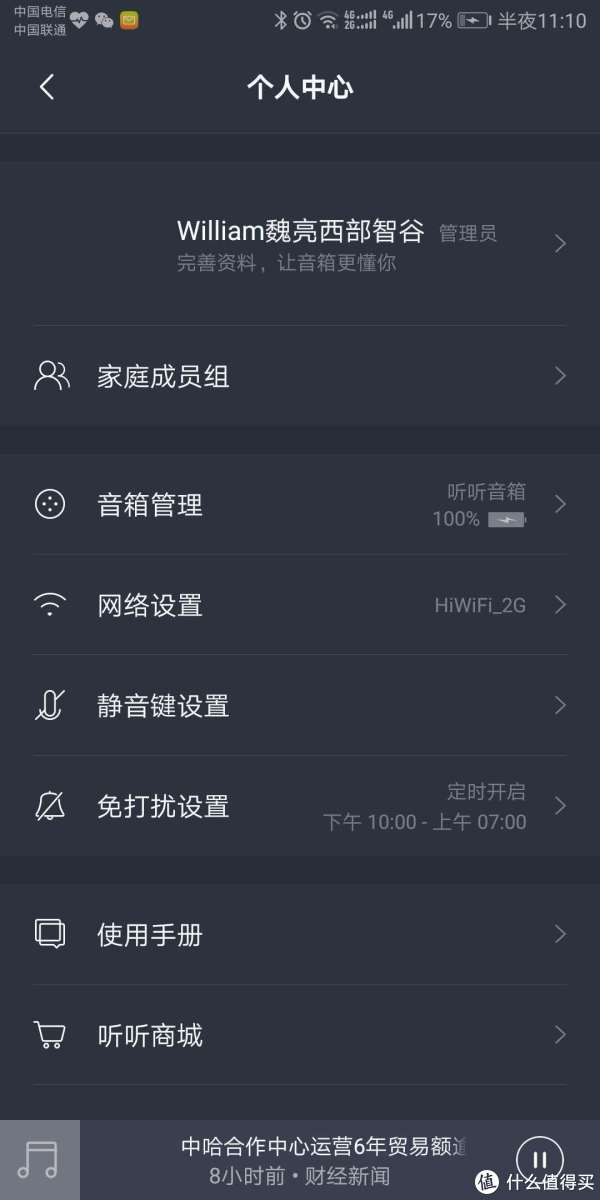Open 免打扰设置
This screenshot has width=600, height=1200.
(x=300, y=806)
